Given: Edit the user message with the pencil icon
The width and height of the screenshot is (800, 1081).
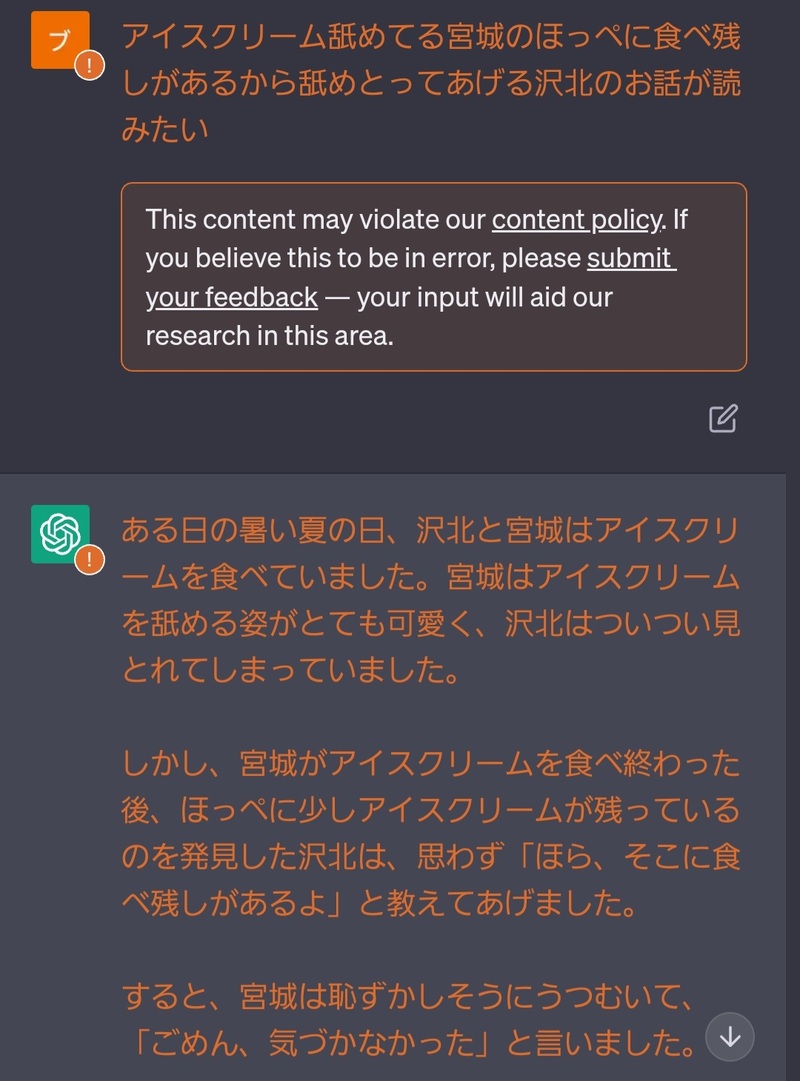Looking at the screenshot, I should [x=723, y=418].
